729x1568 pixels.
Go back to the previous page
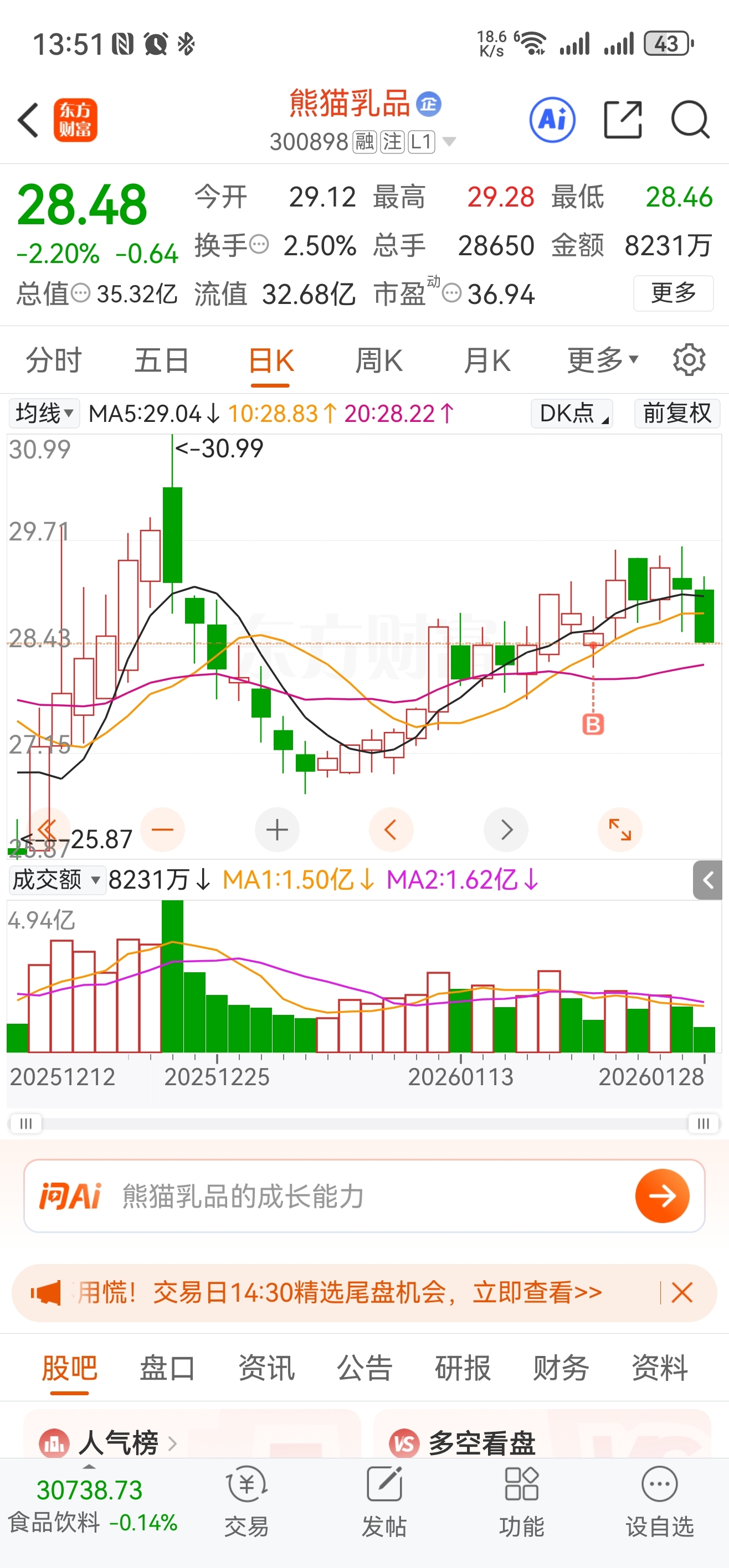29,120
